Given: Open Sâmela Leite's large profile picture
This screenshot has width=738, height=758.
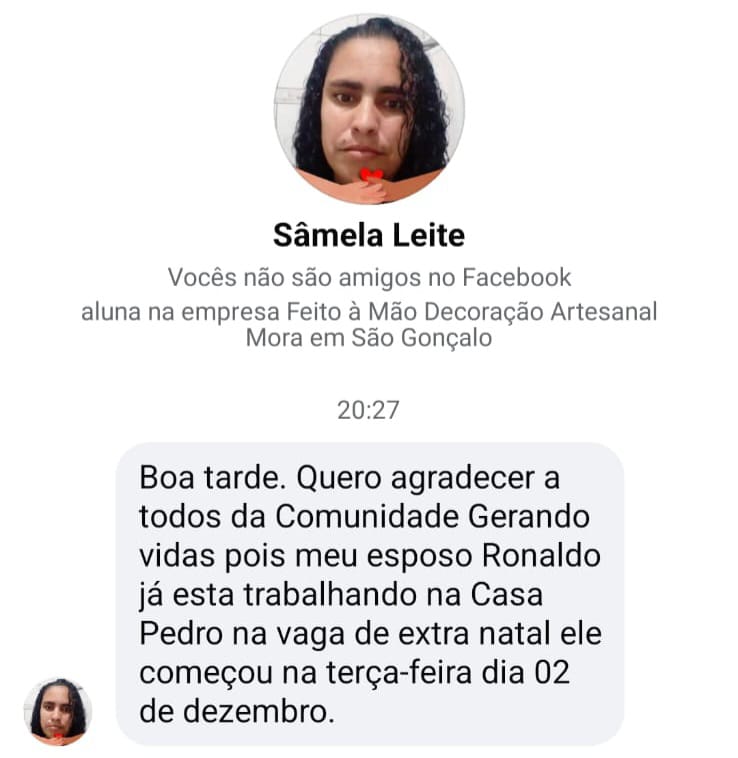Looking at the screenshot, I should (x=369, y=109).
